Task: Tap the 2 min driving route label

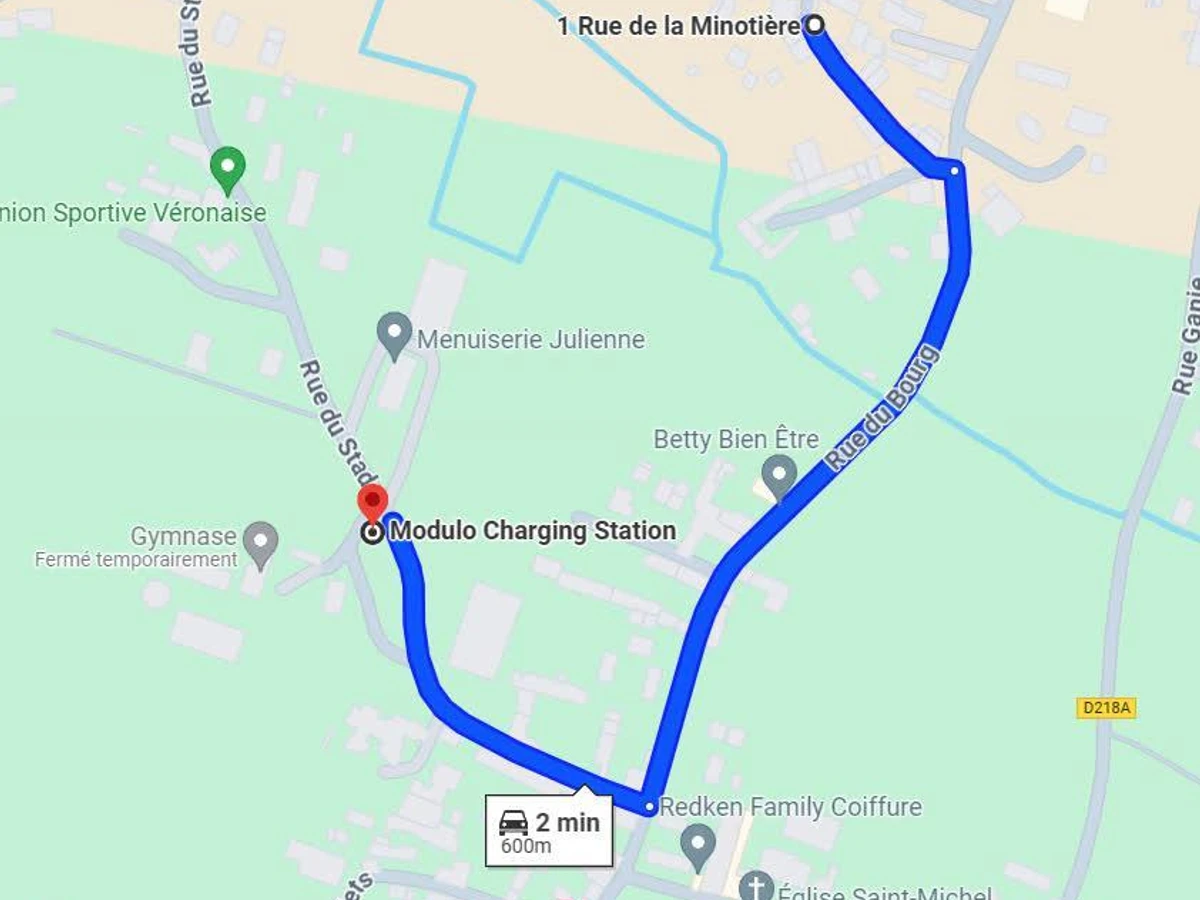Action: [549, 830]
